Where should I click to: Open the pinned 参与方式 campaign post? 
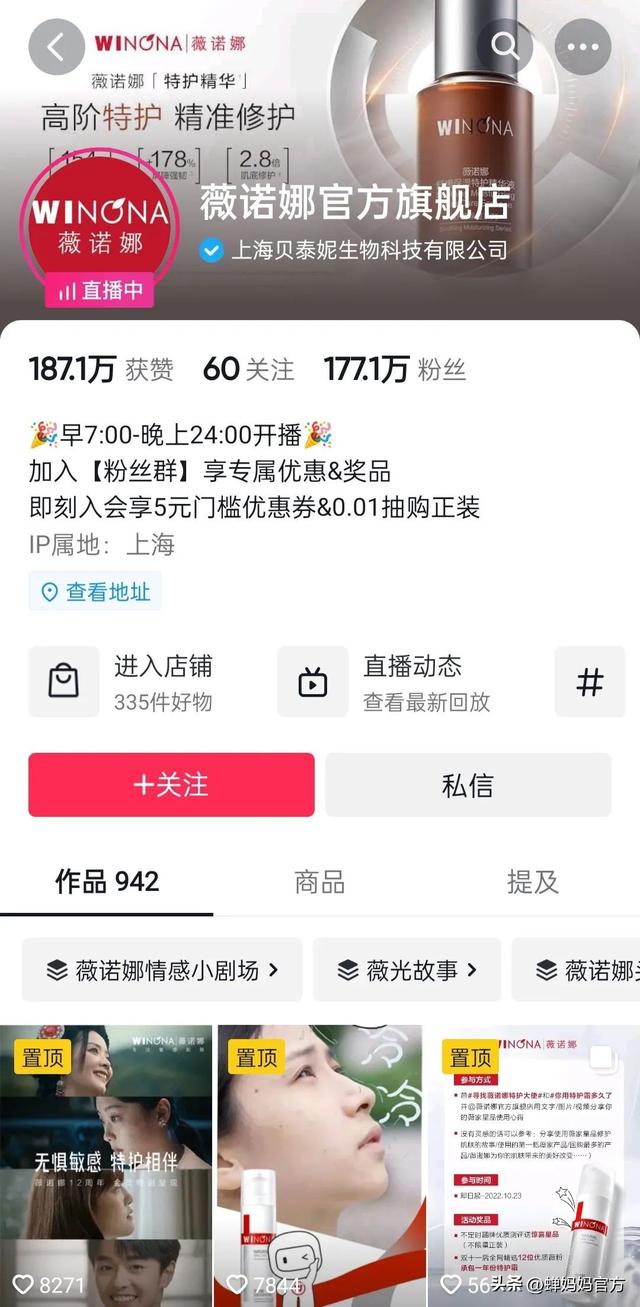tap(534, 1165)
